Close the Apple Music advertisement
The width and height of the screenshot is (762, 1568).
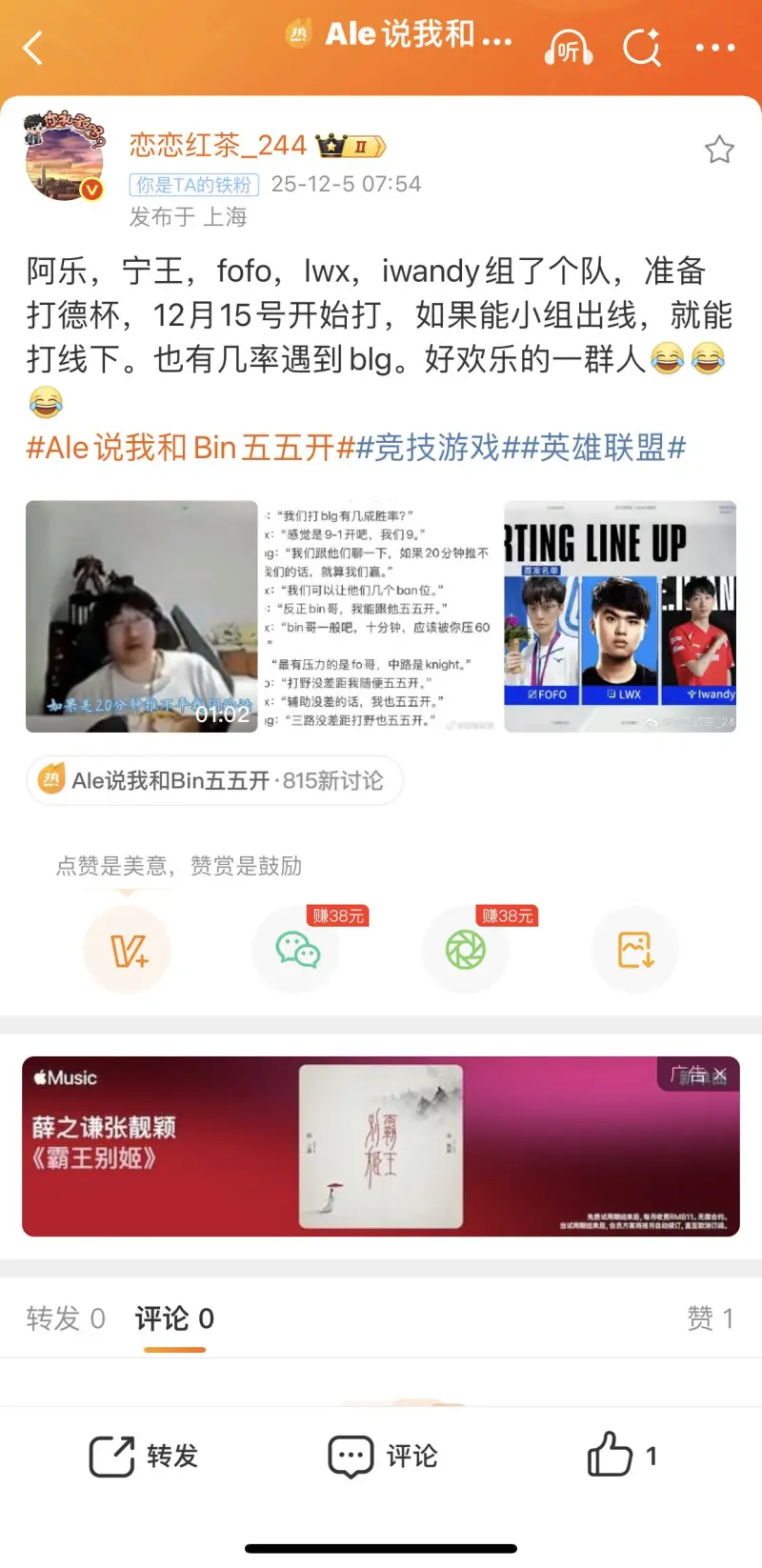721,1075
